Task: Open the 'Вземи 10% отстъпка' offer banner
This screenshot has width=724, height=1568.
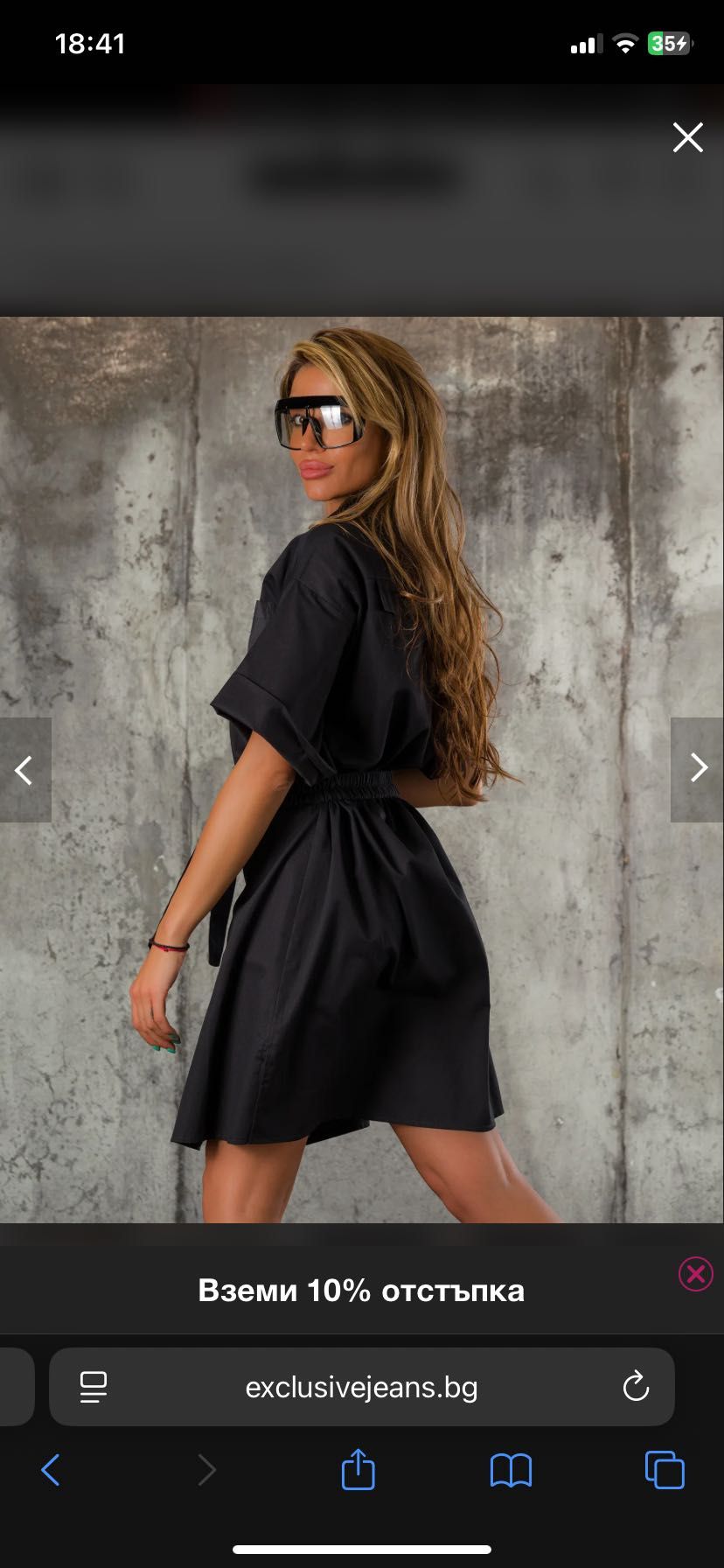Action: 360,1291
